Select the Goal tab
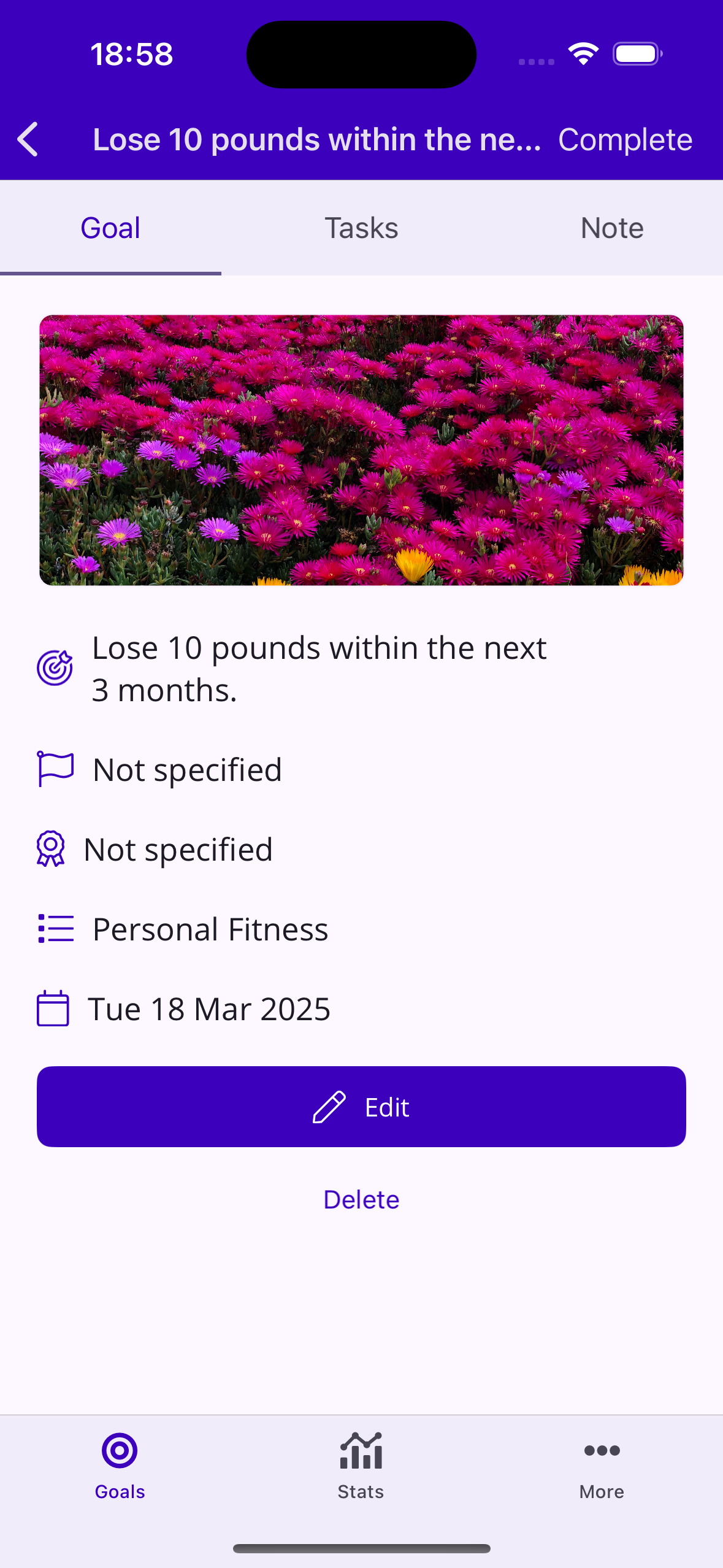This screenshot has width=723, height=1568. coord(110,228)
